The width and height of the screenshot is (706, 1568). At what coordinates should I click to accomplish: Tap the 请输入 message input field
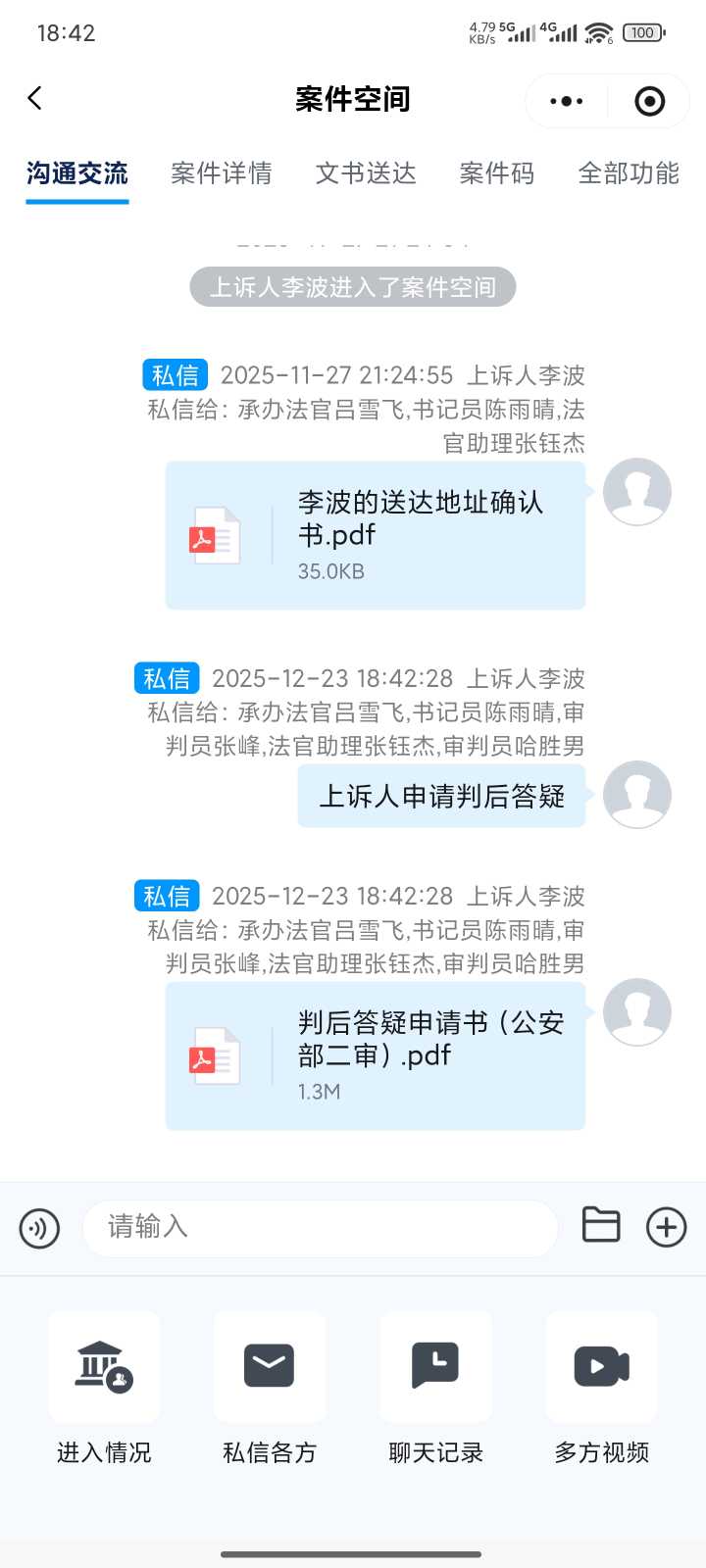pos(319,1228)
